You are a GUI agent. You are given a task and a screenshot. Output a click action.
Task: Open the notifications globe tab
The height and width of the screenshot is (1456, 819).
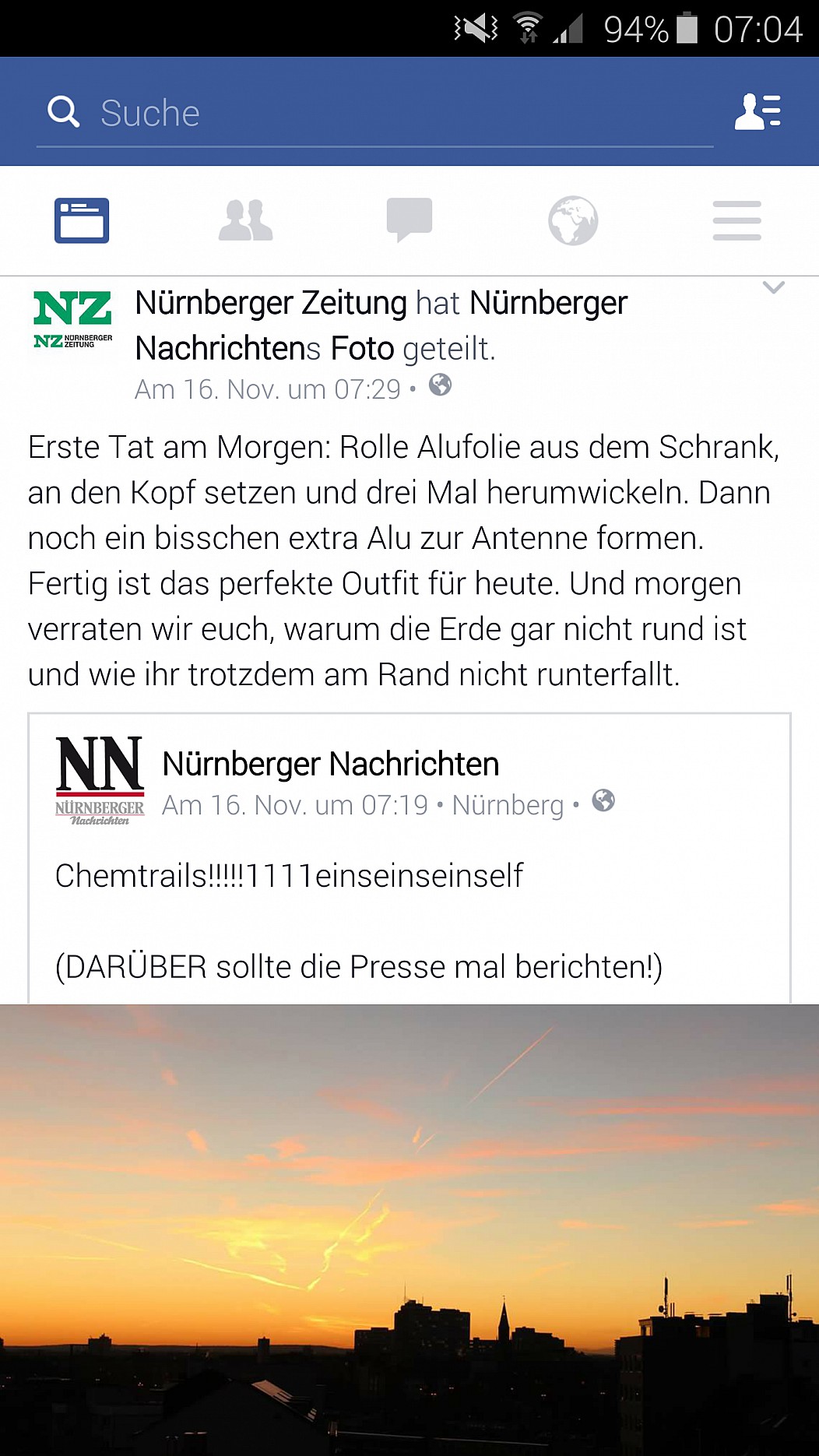pos(573,220)
